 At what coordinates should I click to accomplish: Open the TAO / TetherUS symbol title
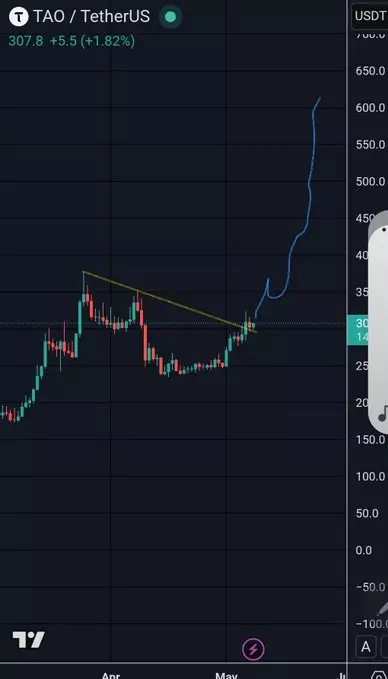pyautogui.click(x=91, y=16)
